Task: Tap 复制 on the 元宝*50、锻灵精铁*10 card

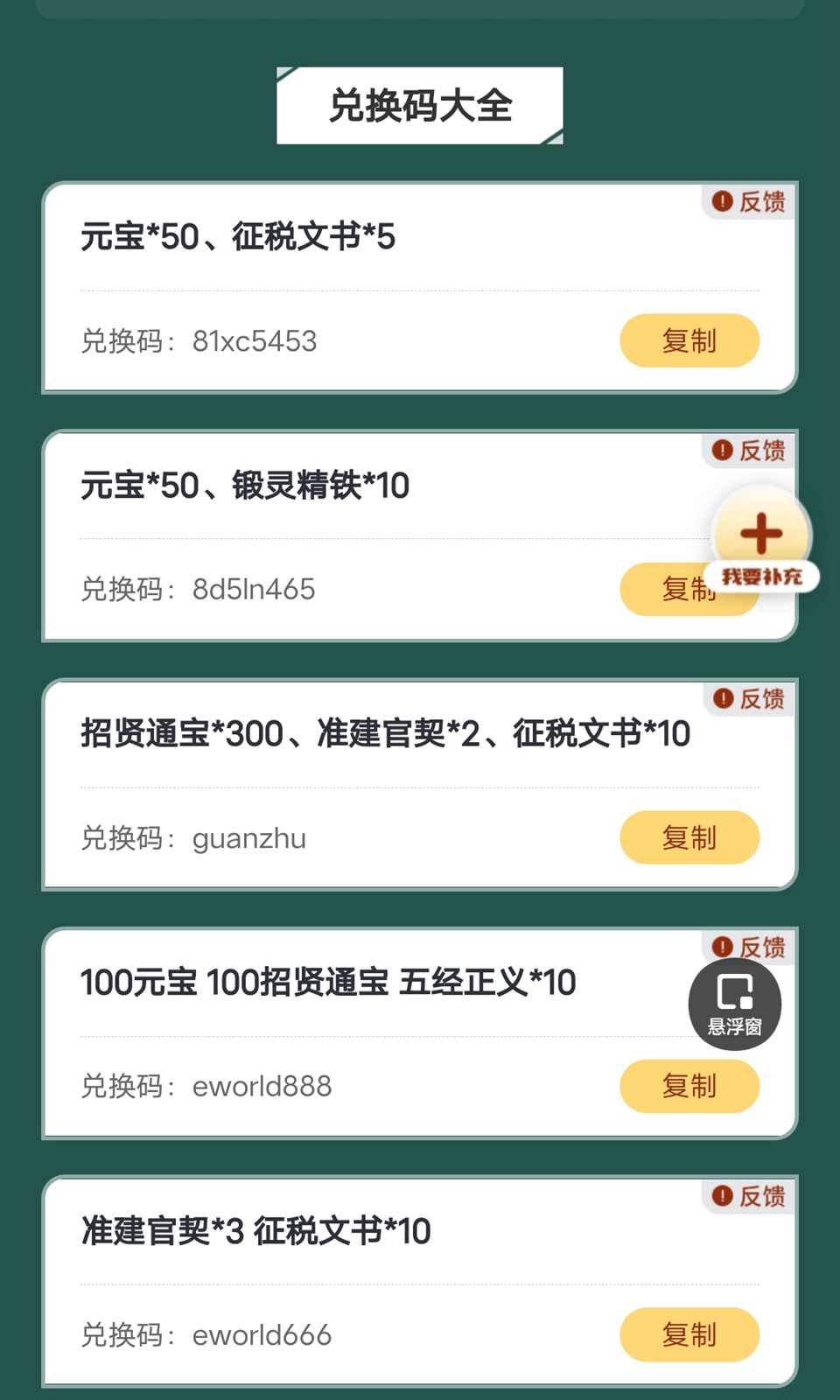Action: pyautogui.click(x=689, y=589)
